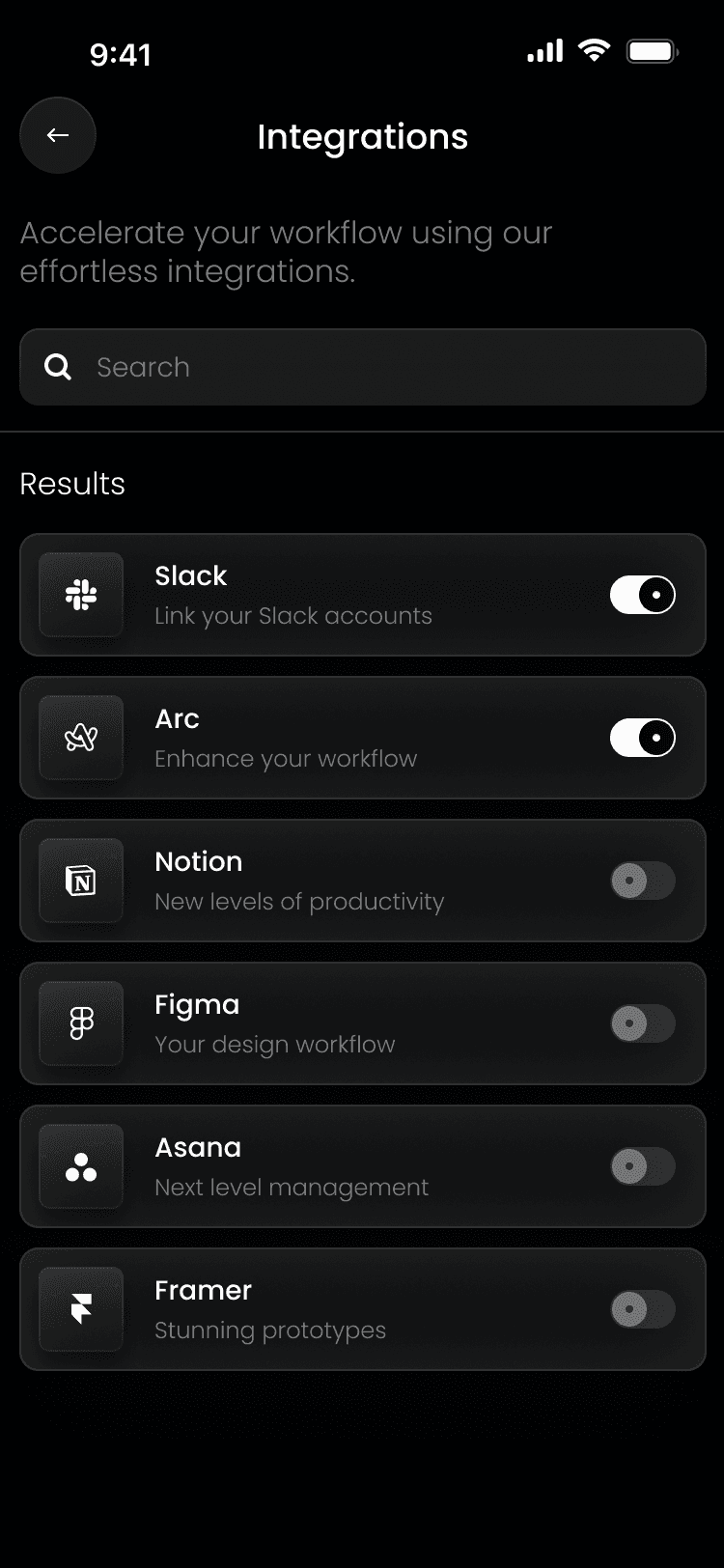Image resolution: width=724 pixels, height=1568 pixels.
Task: Go back using the arrow button
Action: click(58, 135)
